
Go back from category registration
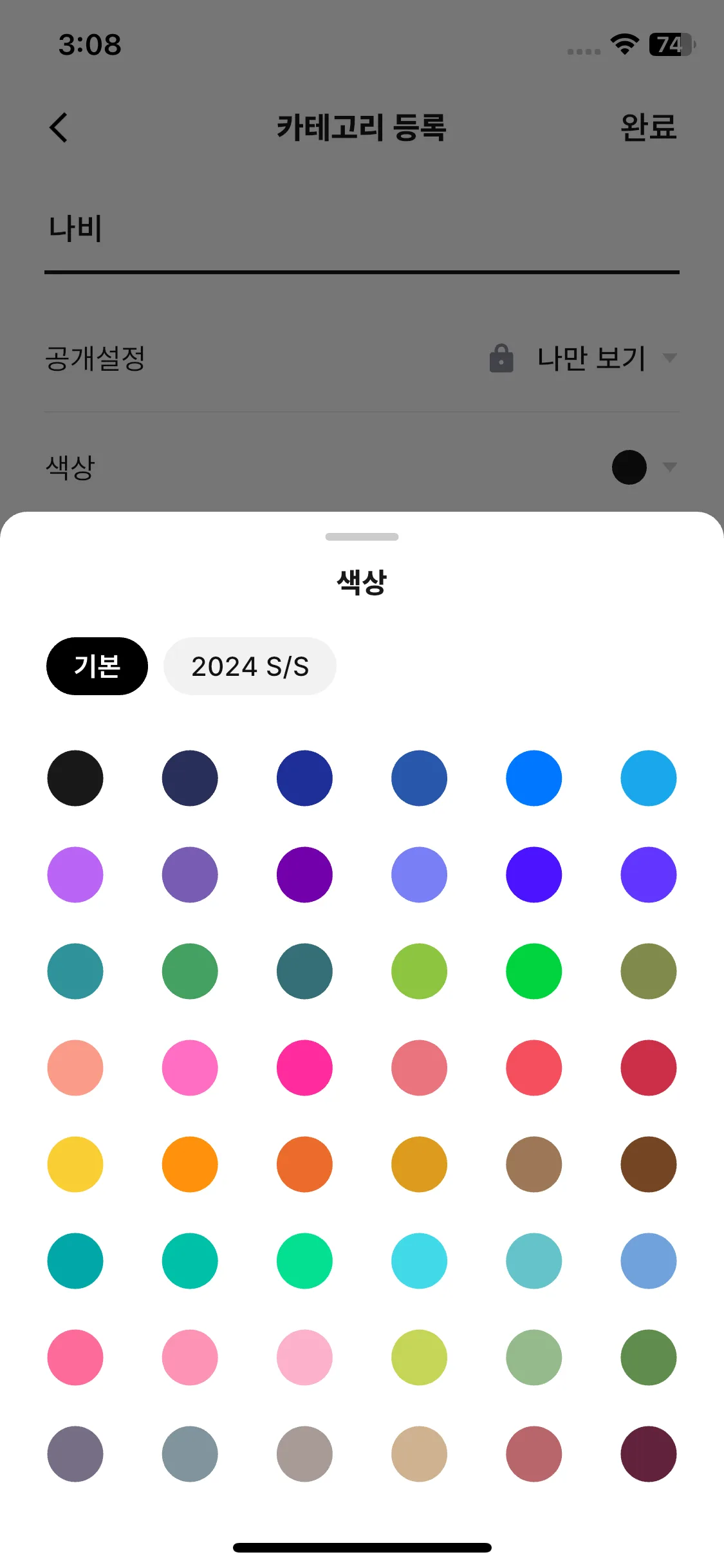pos(59,127)
